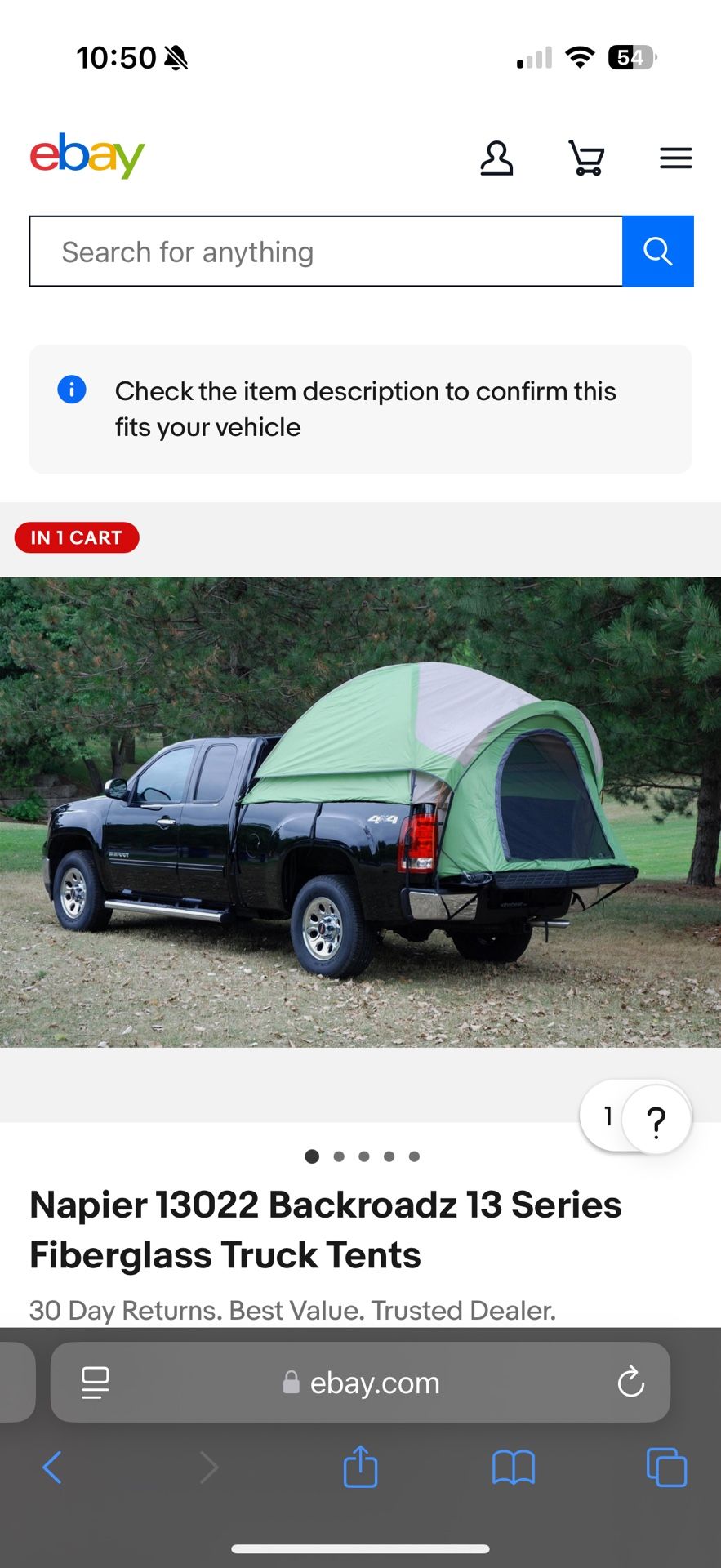The width and height of the screenshot is (721, 1568).
Task: Tap the blue search magnifier button
Action: click(x=658, y=252)
